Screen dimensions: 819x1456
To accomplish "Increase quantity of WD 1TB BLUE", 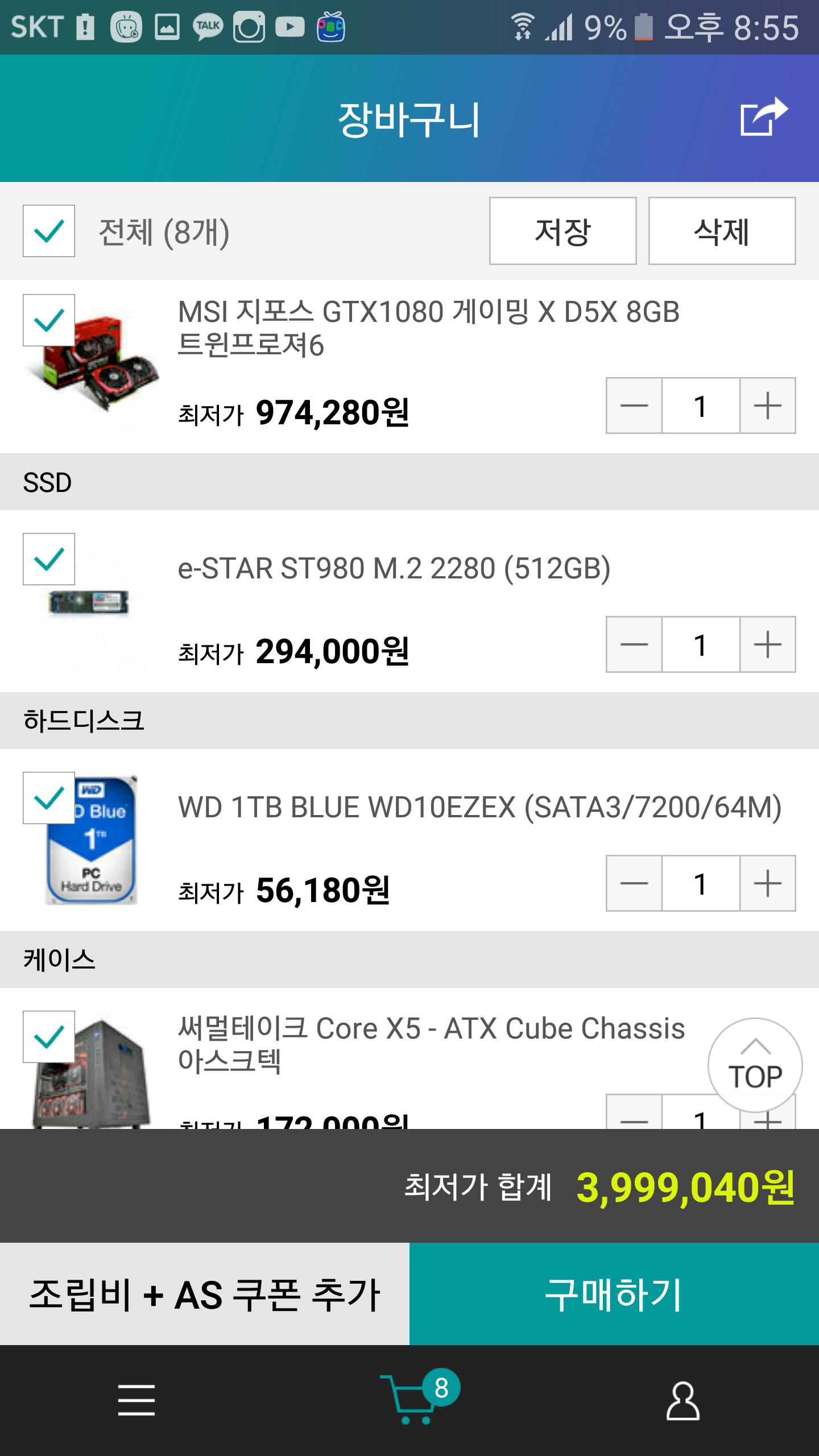I will click(x=767, y=883).
